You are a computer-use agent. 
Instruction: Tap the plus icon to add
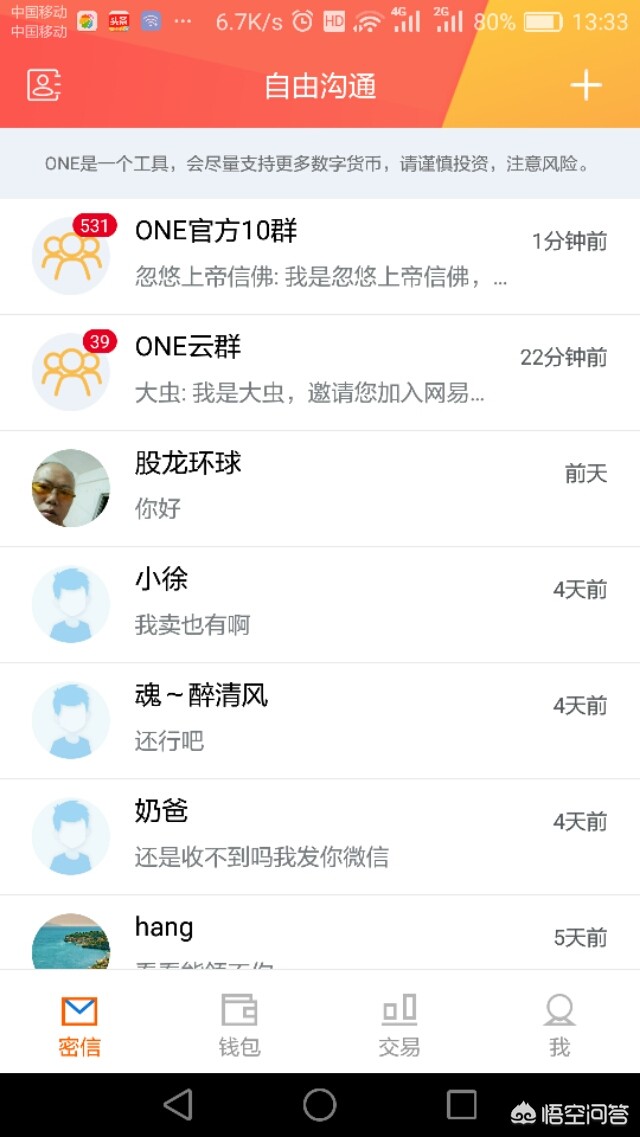[x=586, y=86]
